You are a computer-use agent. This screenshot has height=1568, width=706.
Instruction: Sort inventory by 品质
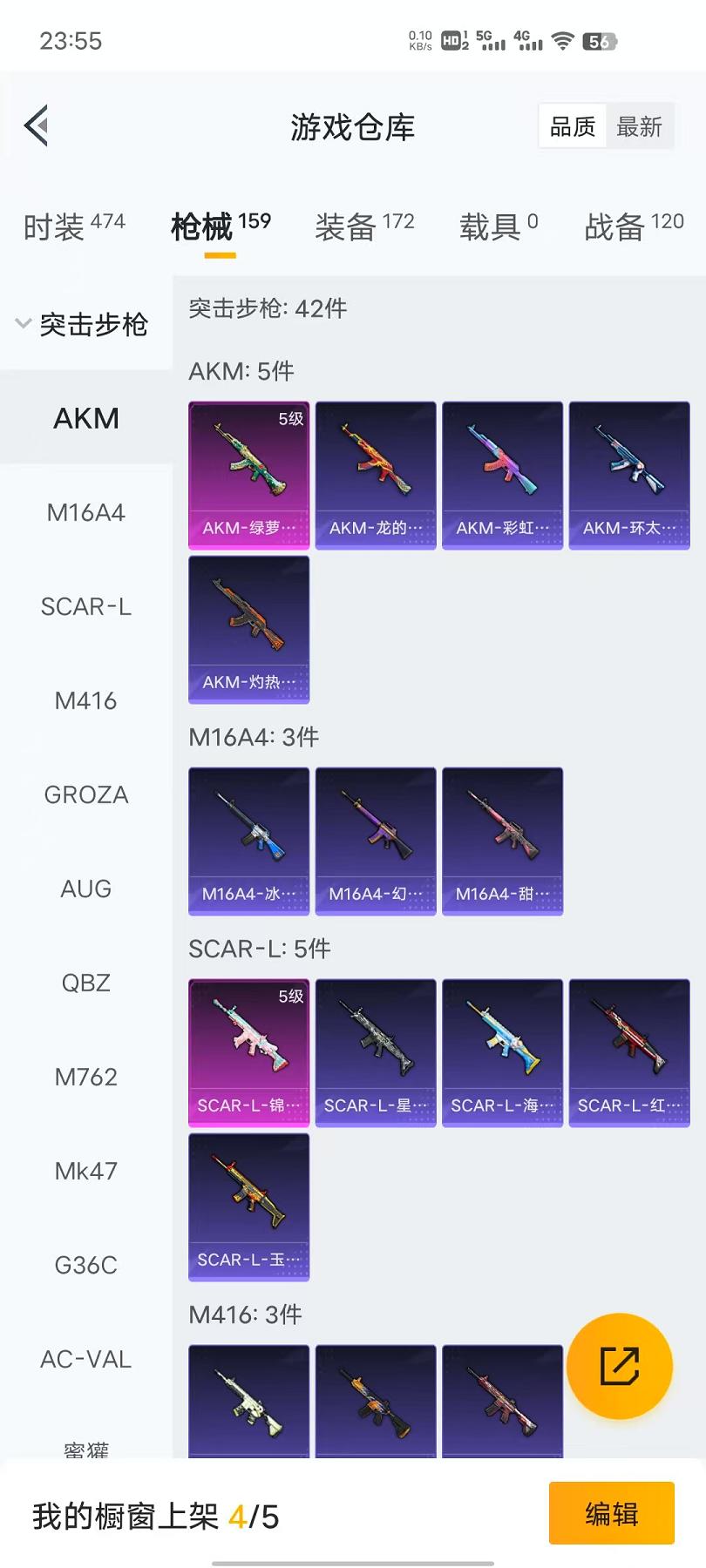pyautogui.click(x=573, y=127)
